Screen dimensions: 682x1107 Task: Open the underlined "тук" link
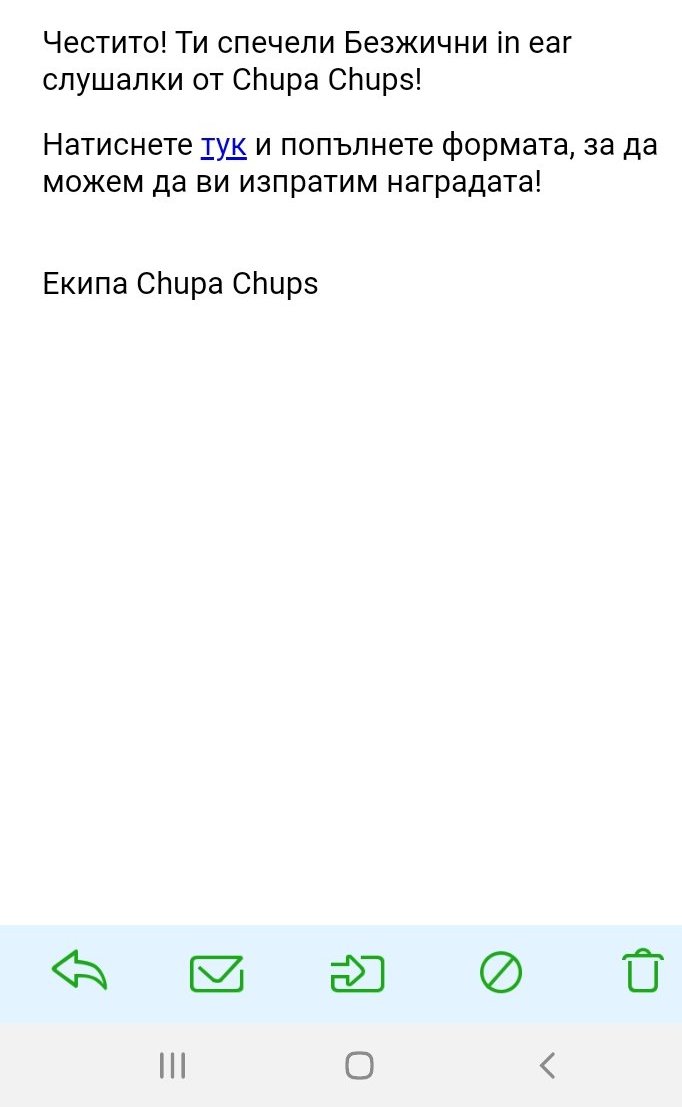click(x=223, y=146)
